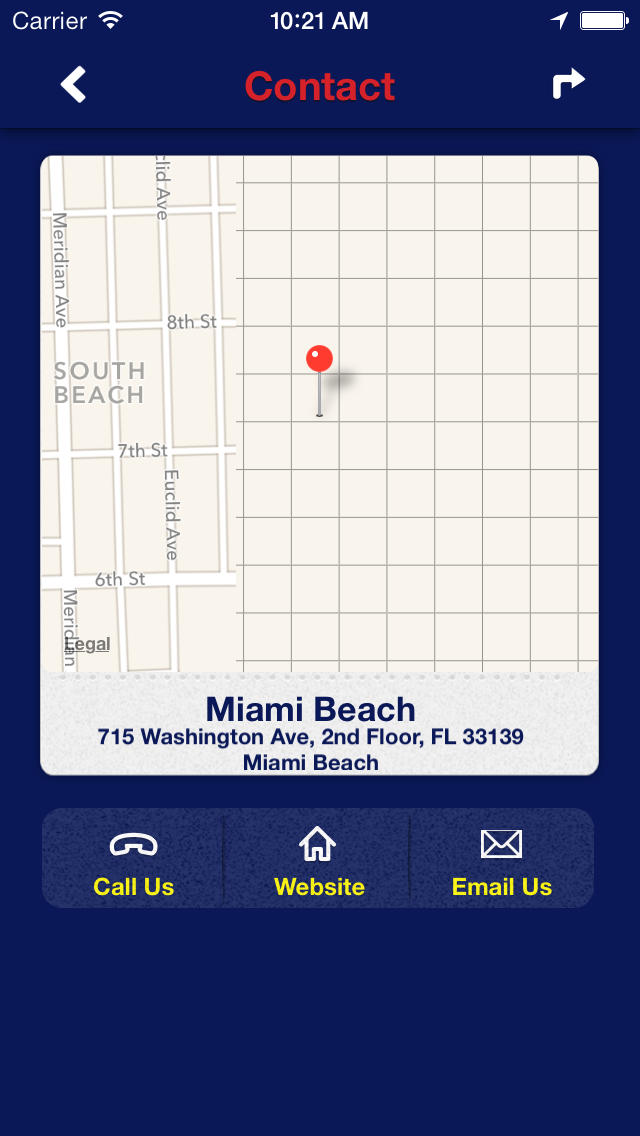Tap the red map pin
Screen dimensions: 640x1136
pyautogui.click(x=319, y=380)
